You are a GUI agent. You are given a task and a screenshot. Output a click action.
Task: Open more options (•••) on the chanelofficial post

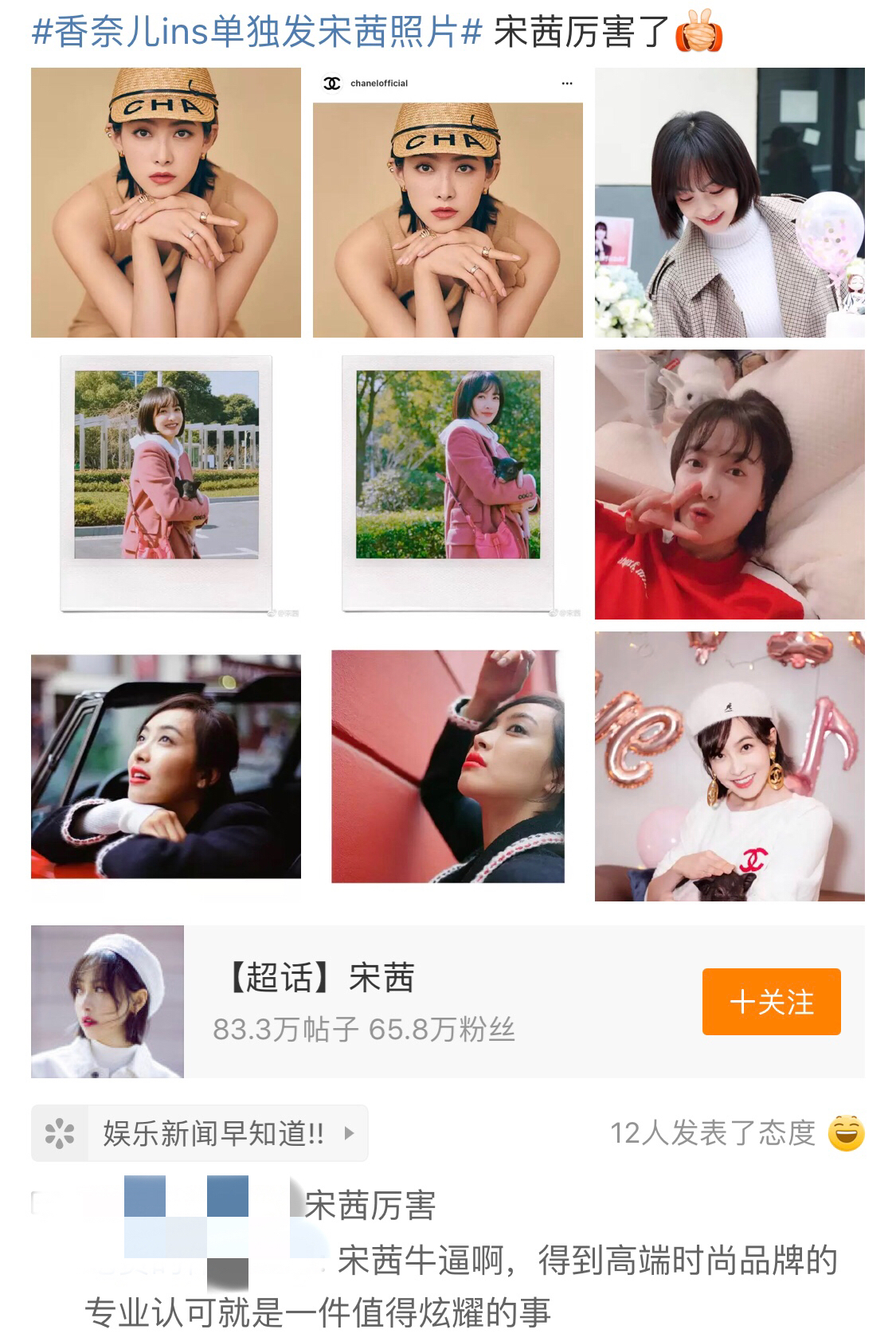(567, 83)
